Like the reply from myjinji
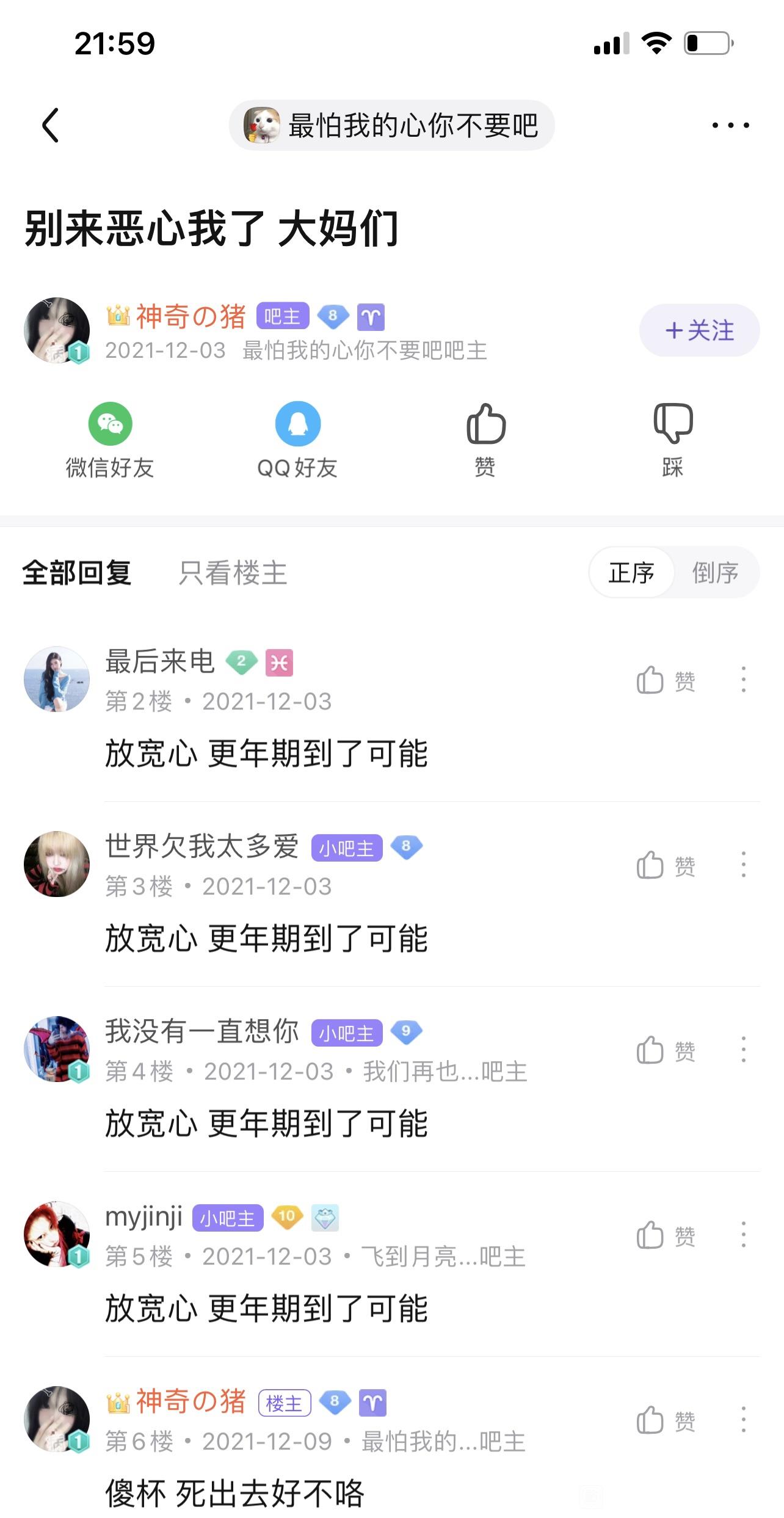The width and height of the screenshot is (784, 1518). [x=666, y=1235]
